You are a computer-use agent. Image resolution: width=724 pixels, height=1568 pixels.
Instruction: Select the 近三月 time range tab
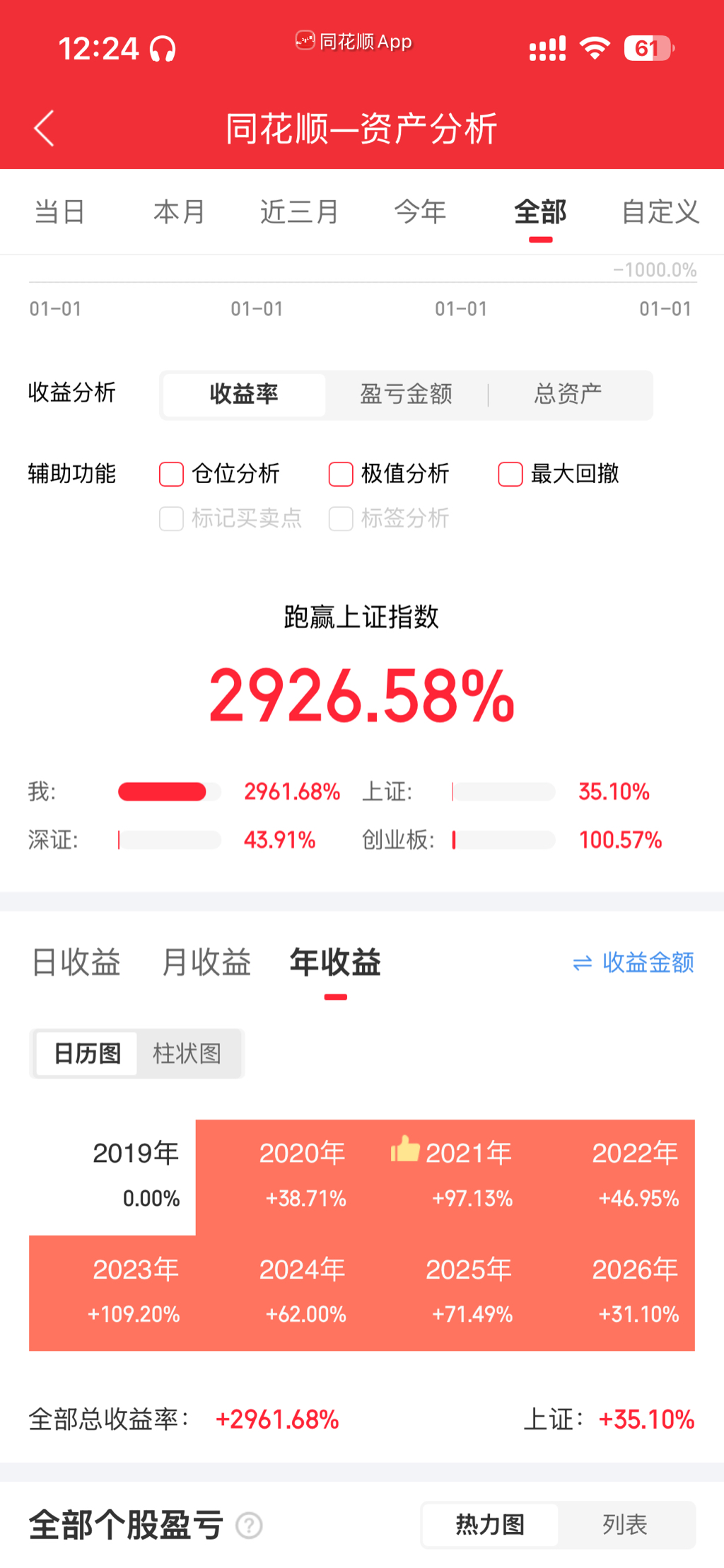(x=299, y=211)
